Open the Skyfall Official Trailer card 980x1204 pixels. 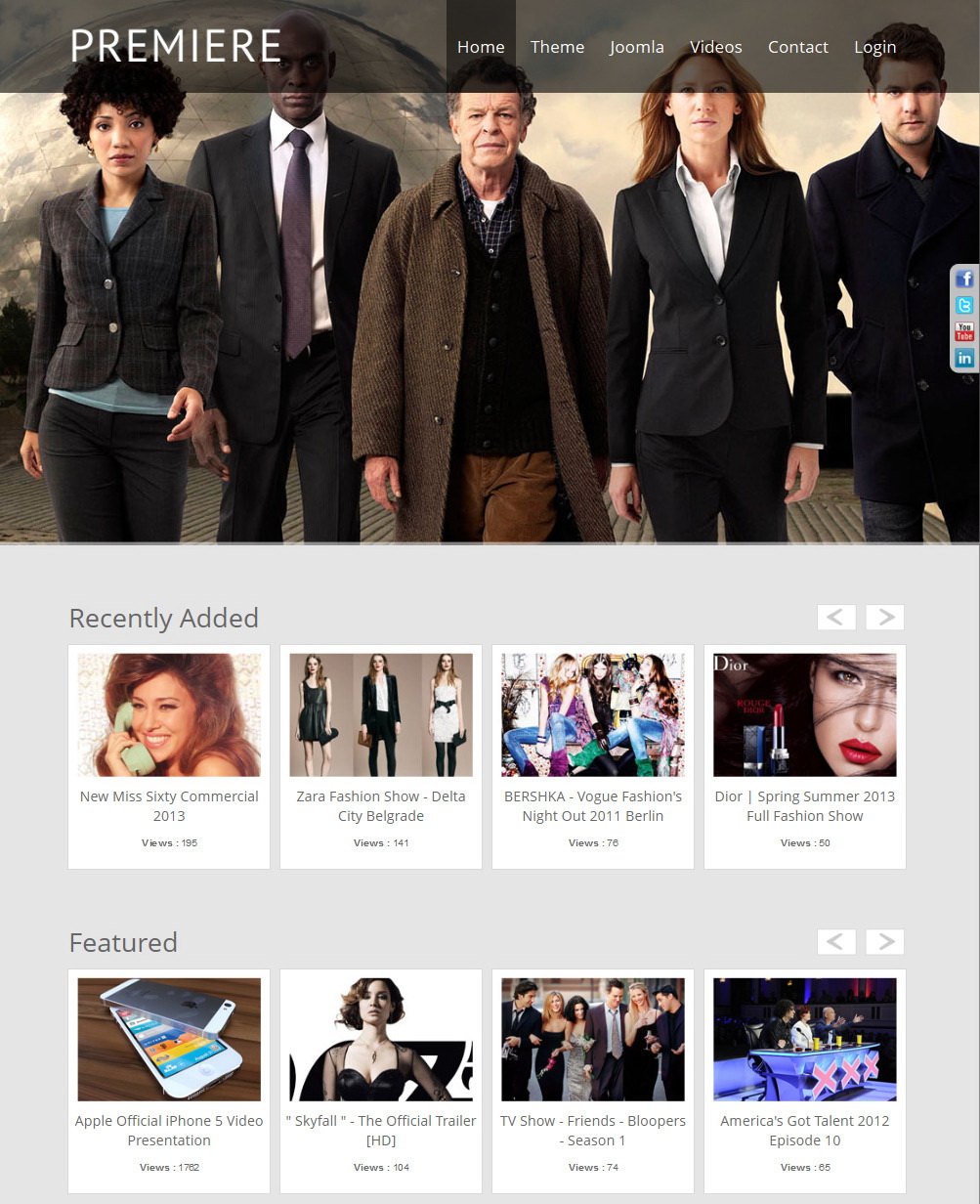click(381, 1040)
